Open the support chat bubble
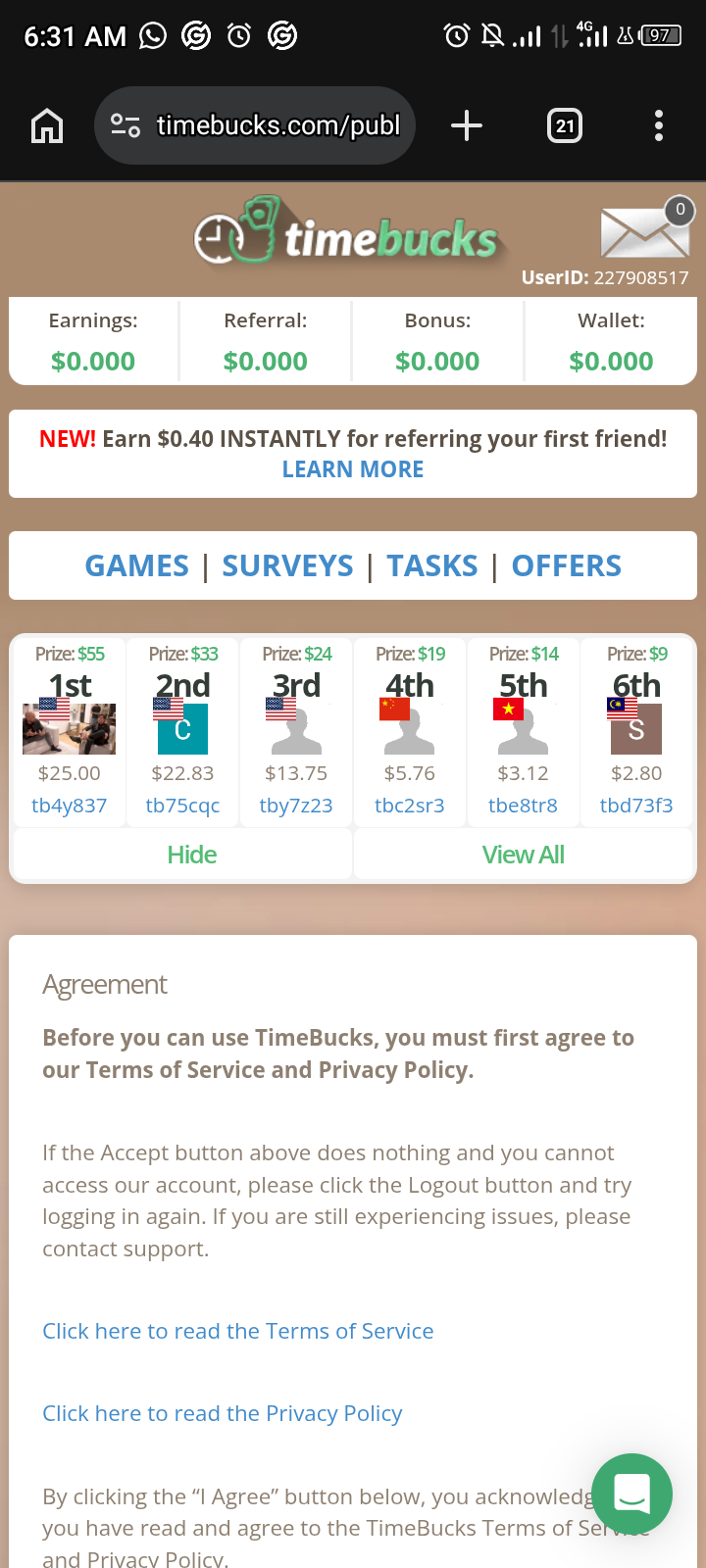The image size is (706, 1568). point(632,1494)
